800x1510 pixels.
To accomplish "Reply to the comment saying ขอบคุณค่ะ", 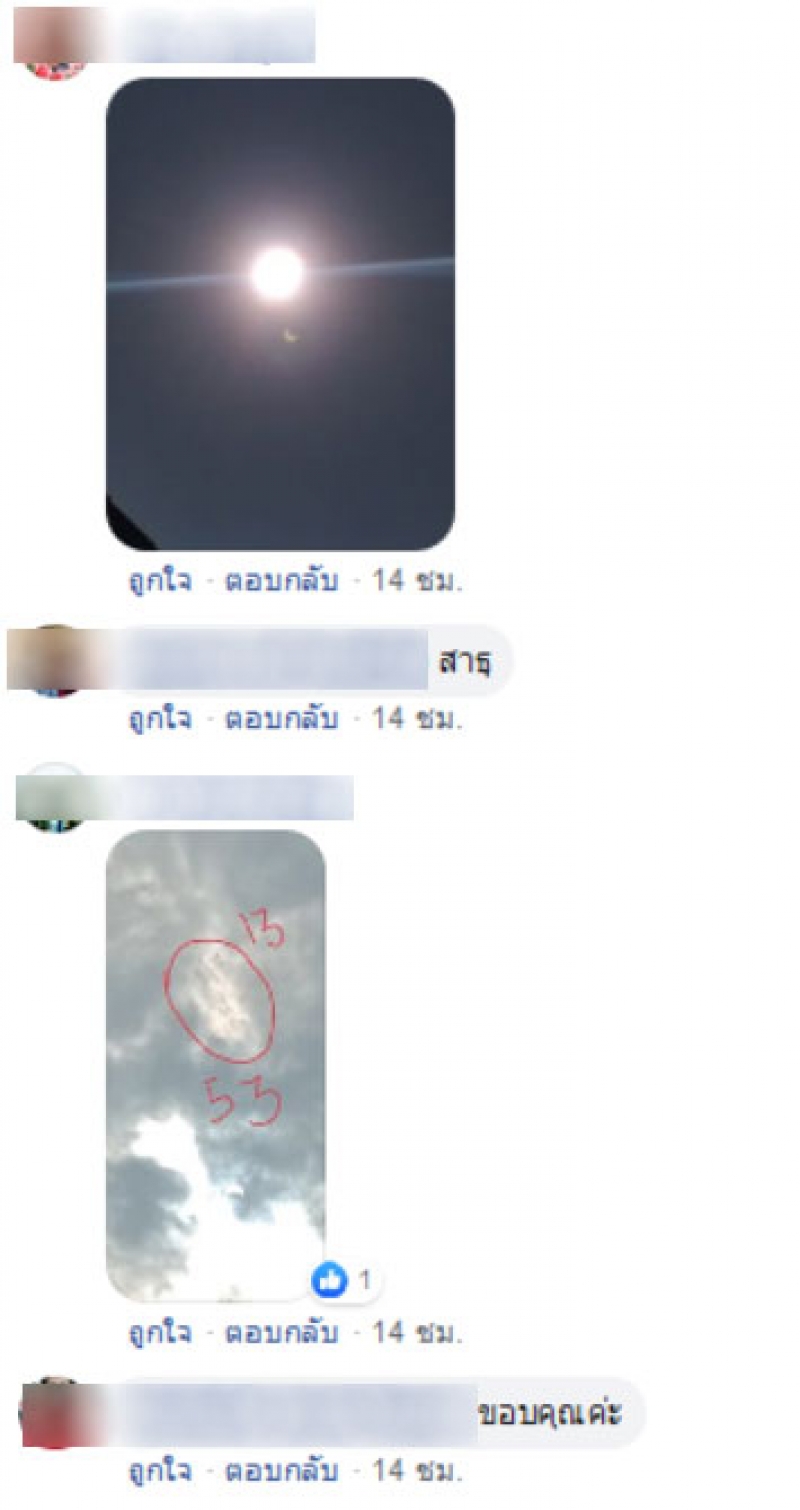I will coord(280,1472).
